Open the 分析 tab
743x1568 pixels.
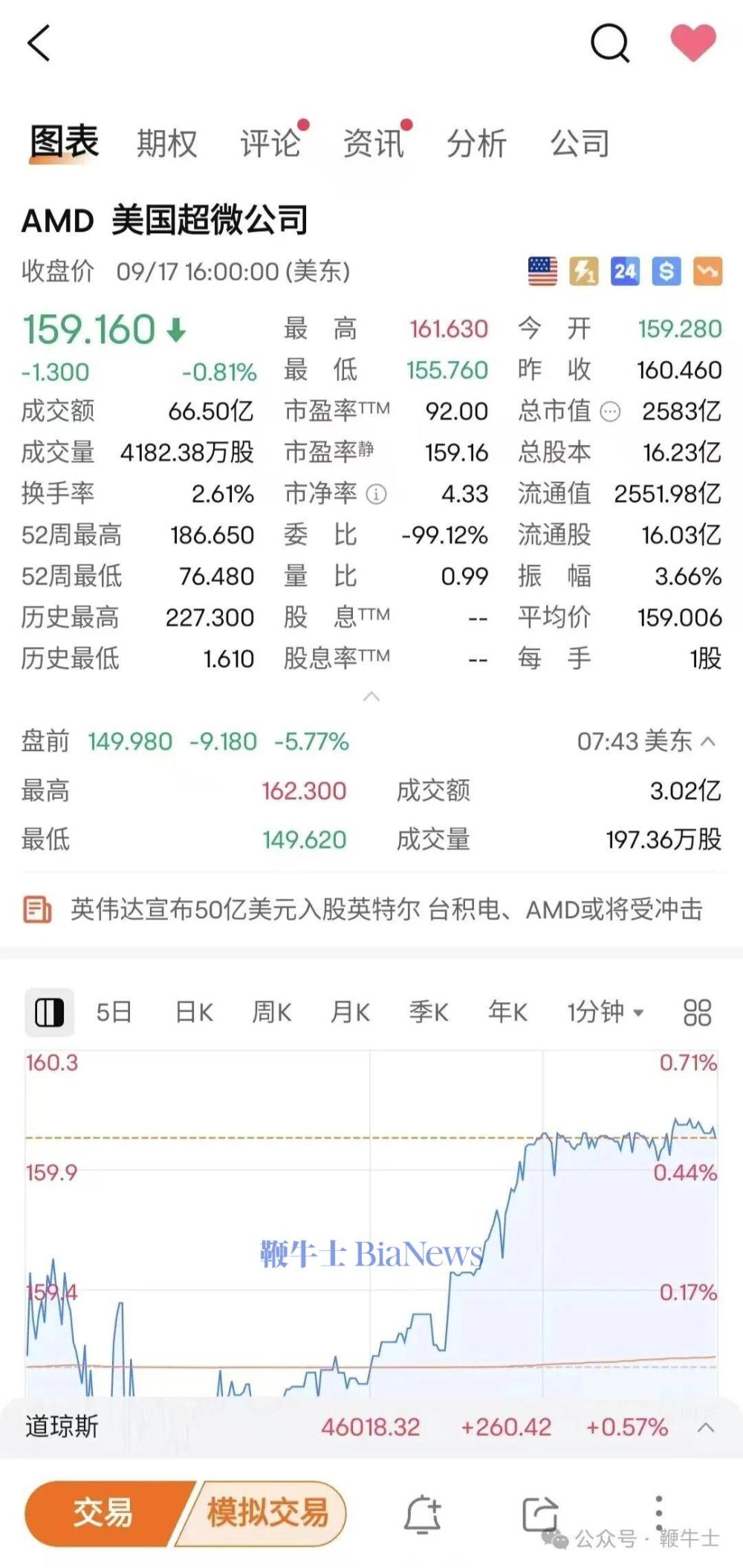[476, 143]
